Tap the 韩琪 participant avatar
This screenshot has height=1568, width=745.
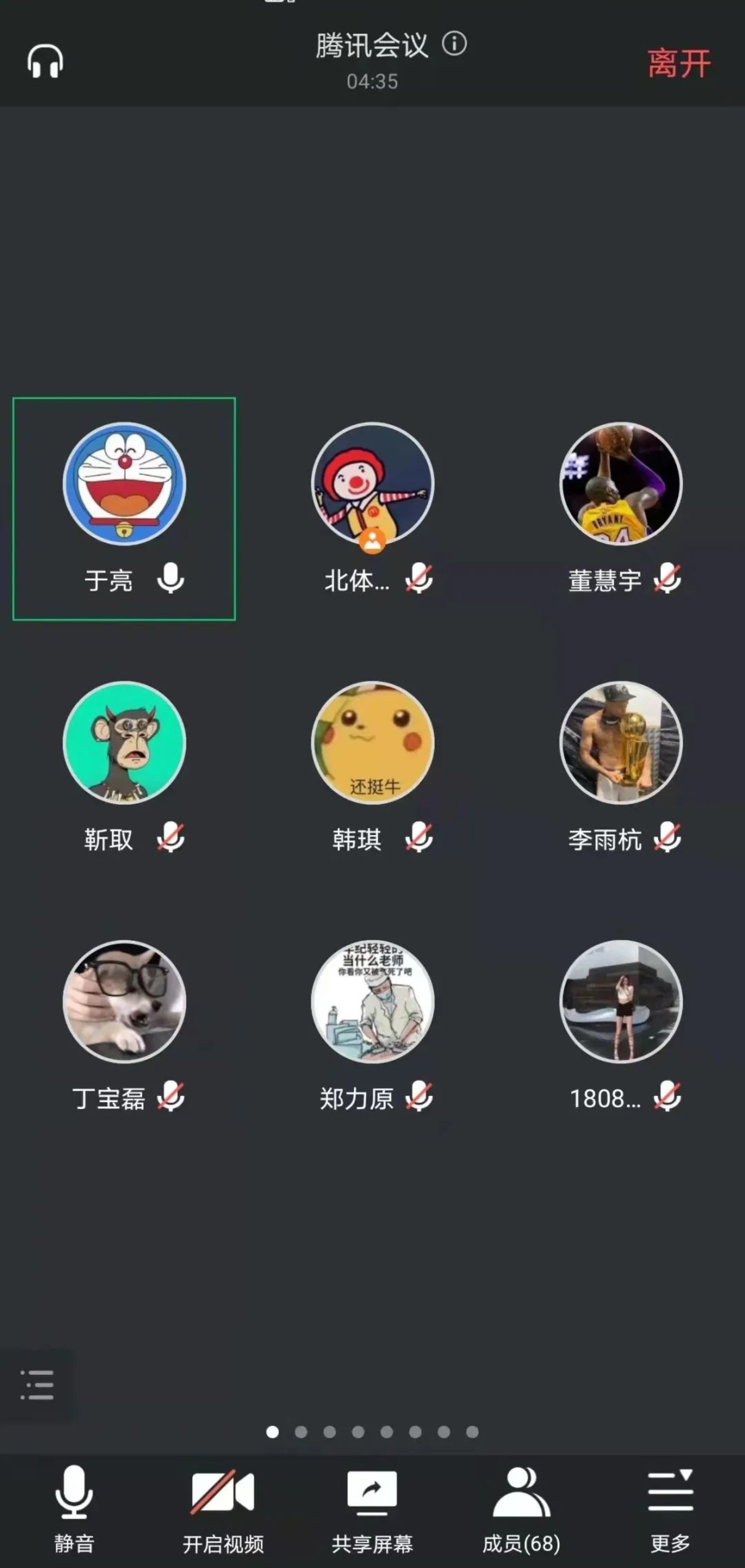tap(373, 743)
